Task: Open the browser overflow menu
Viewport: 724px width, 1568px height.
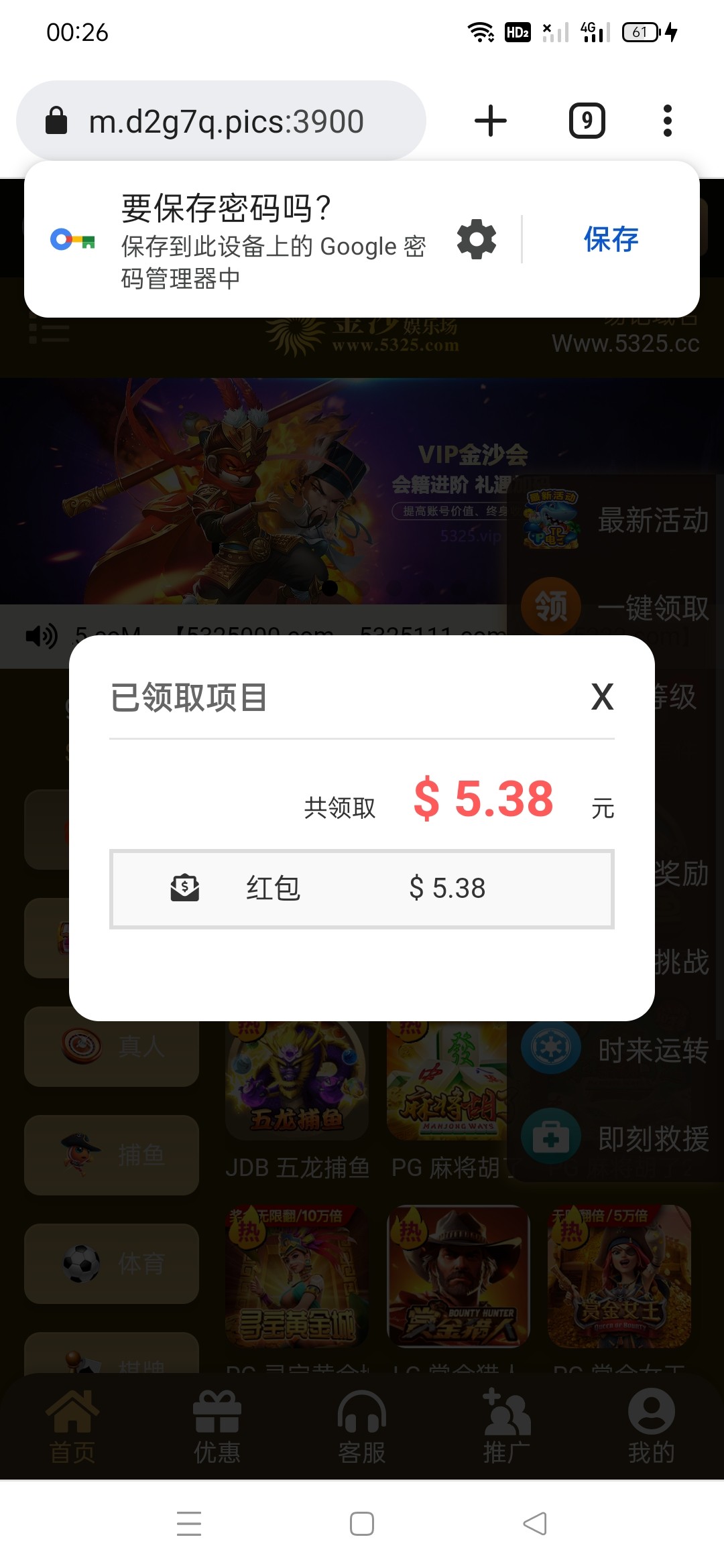Action: pos(667,121)
